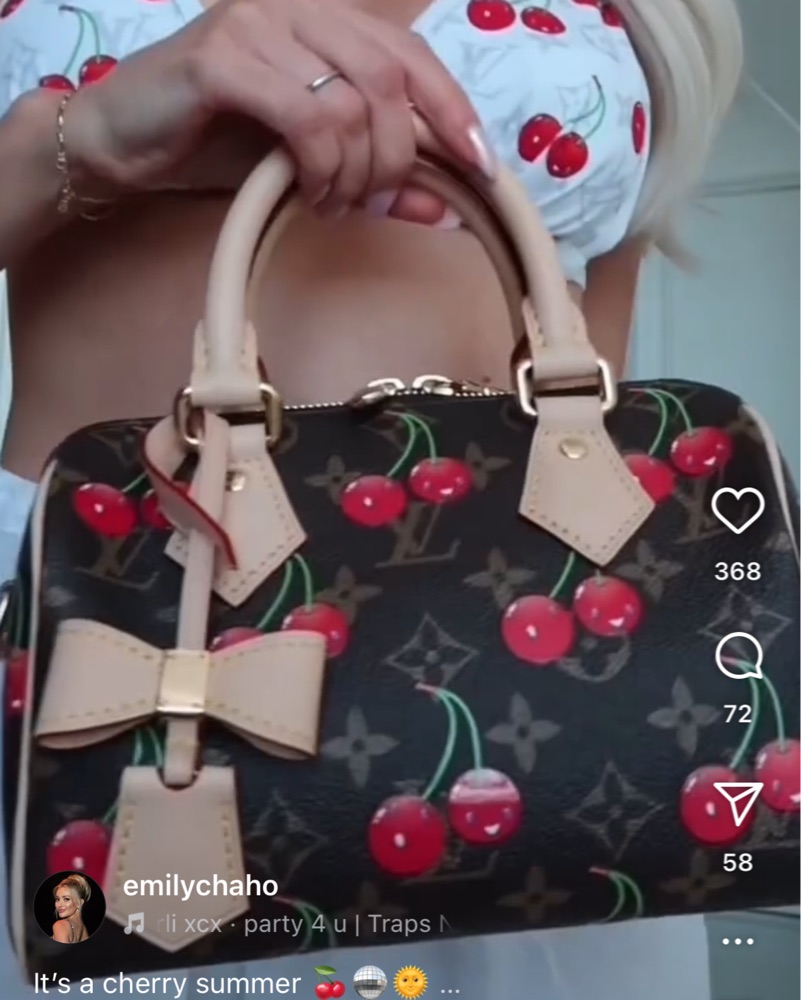The height and width of the screenshot is (1000, 801).
Task: Share this reel via the paper plane icon
Action: (x=737, y=803)
